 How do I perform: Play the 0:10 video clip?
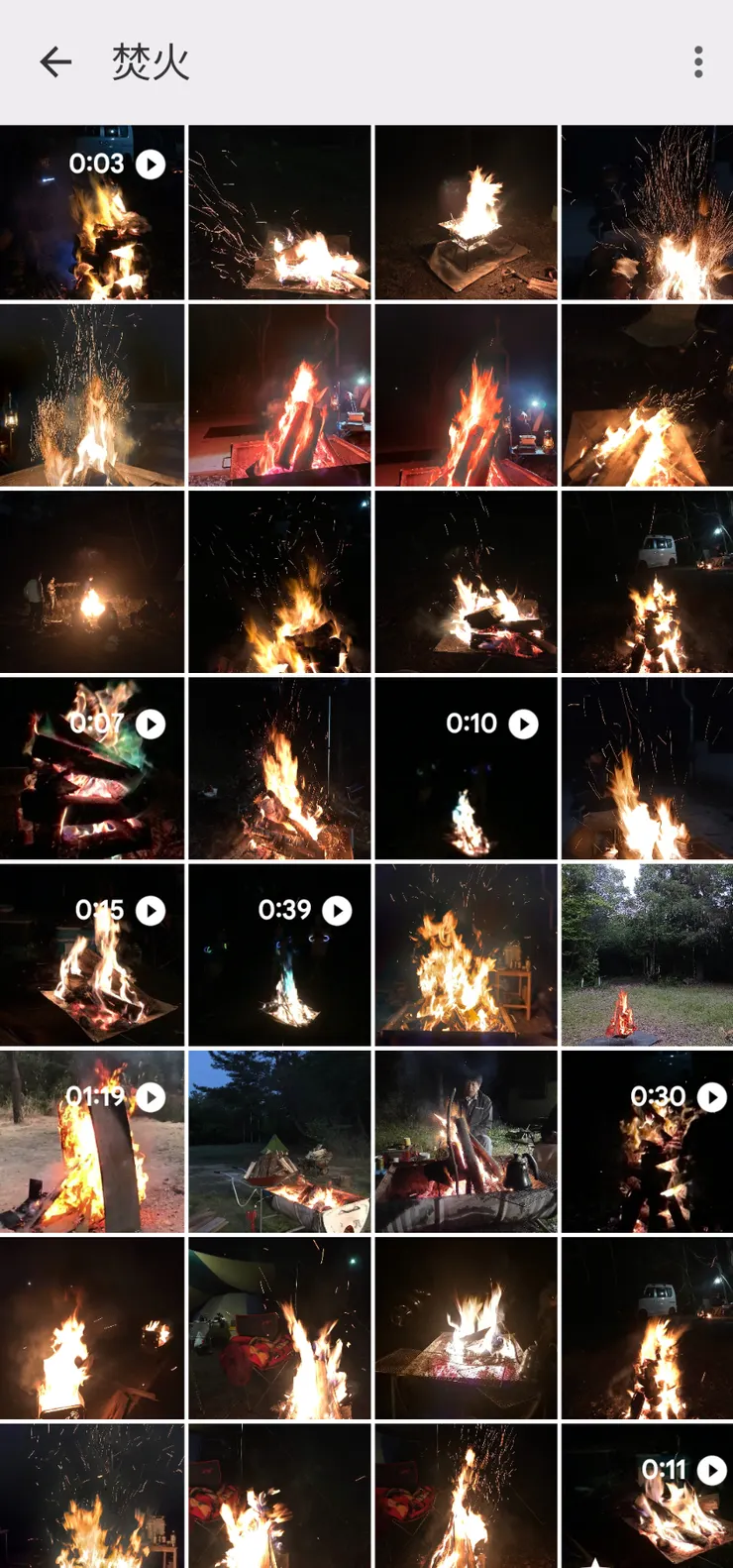pos(466,768)
